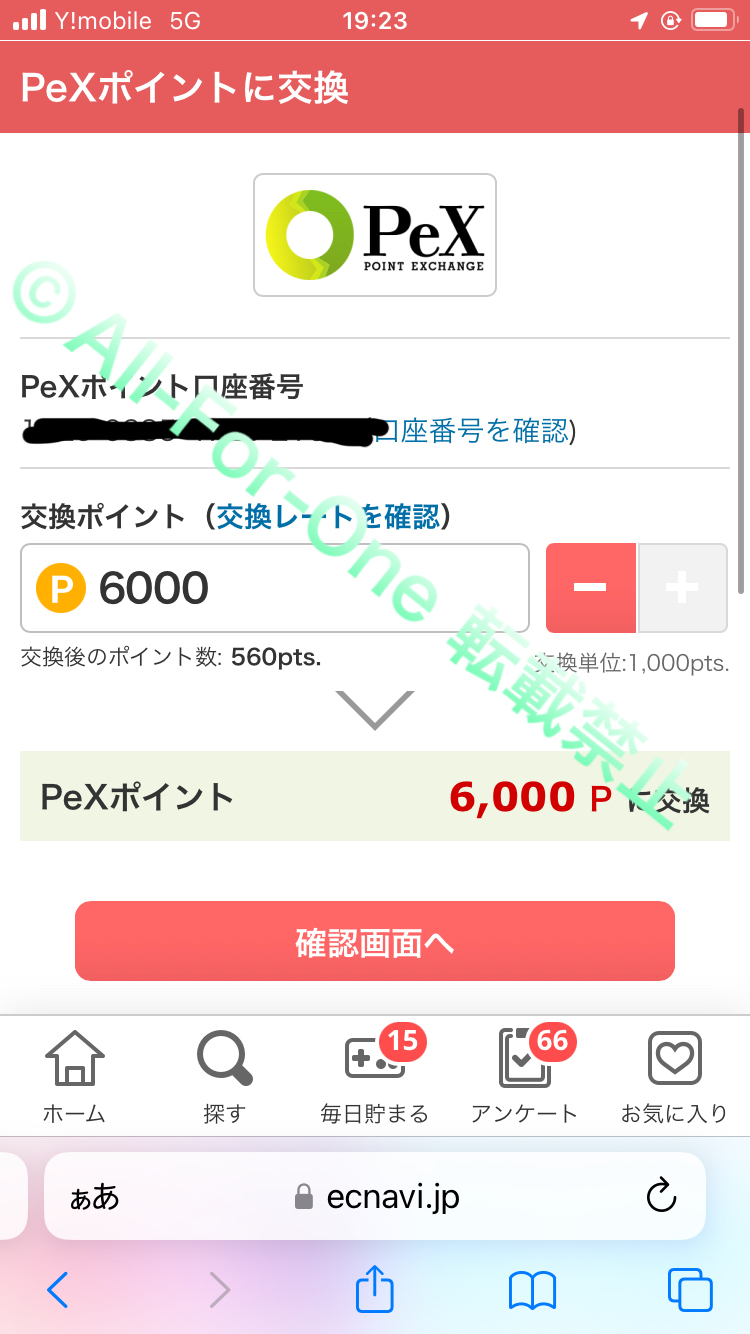Screen dimensions: 750x1334
Task: Reload the page via refresh icon
Action: click(x=662, y=1196)
